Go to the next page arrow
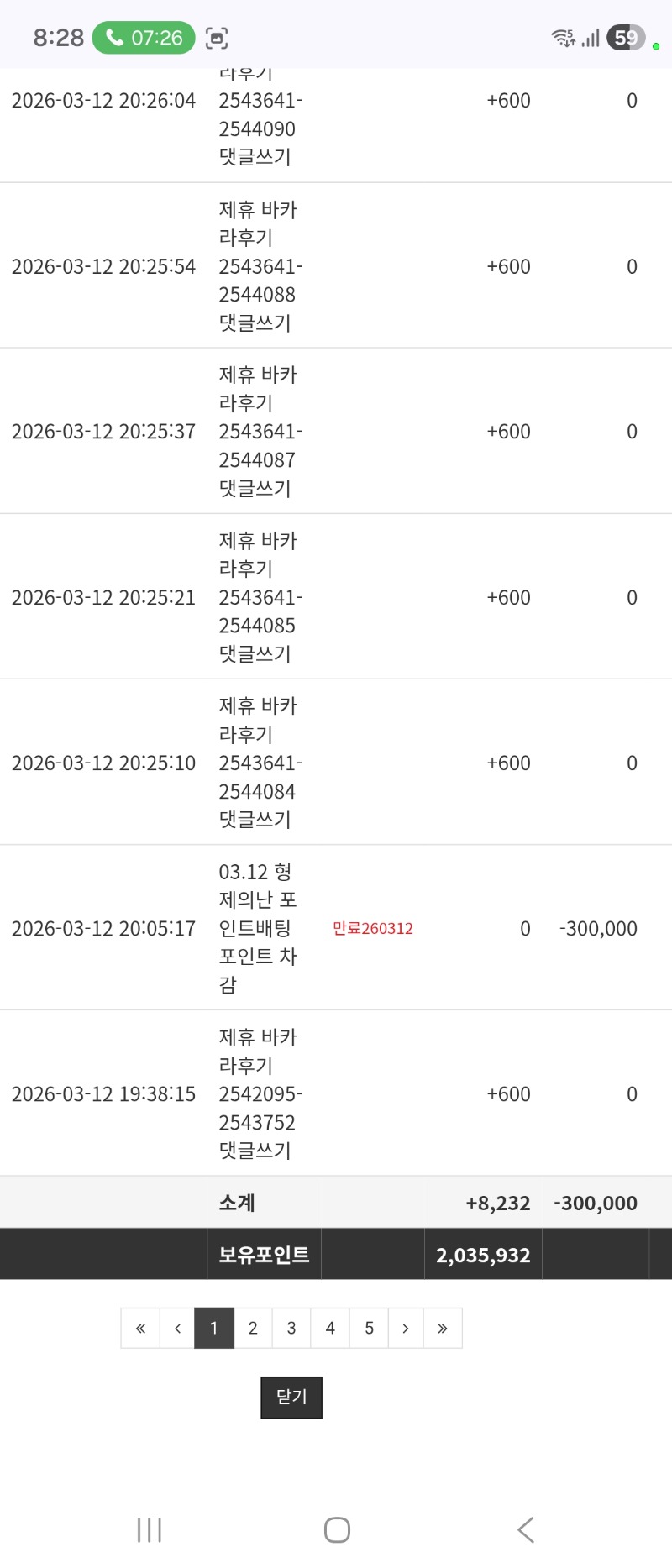The width and height of the screenshot is (672, 1568). [x=406, y=1328]
